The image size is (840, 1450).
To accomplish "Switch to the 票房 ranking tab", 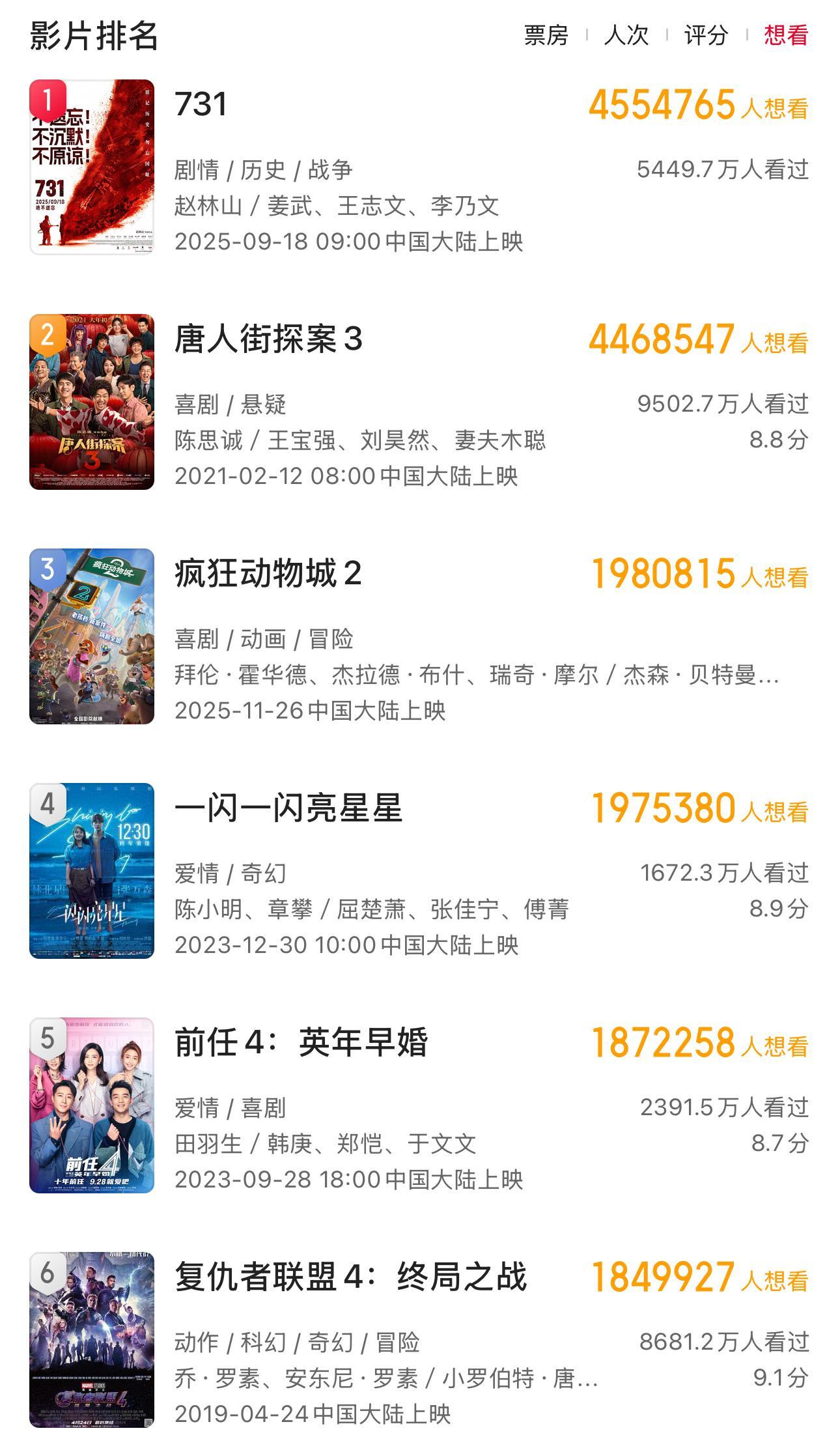I will point(546,35).
